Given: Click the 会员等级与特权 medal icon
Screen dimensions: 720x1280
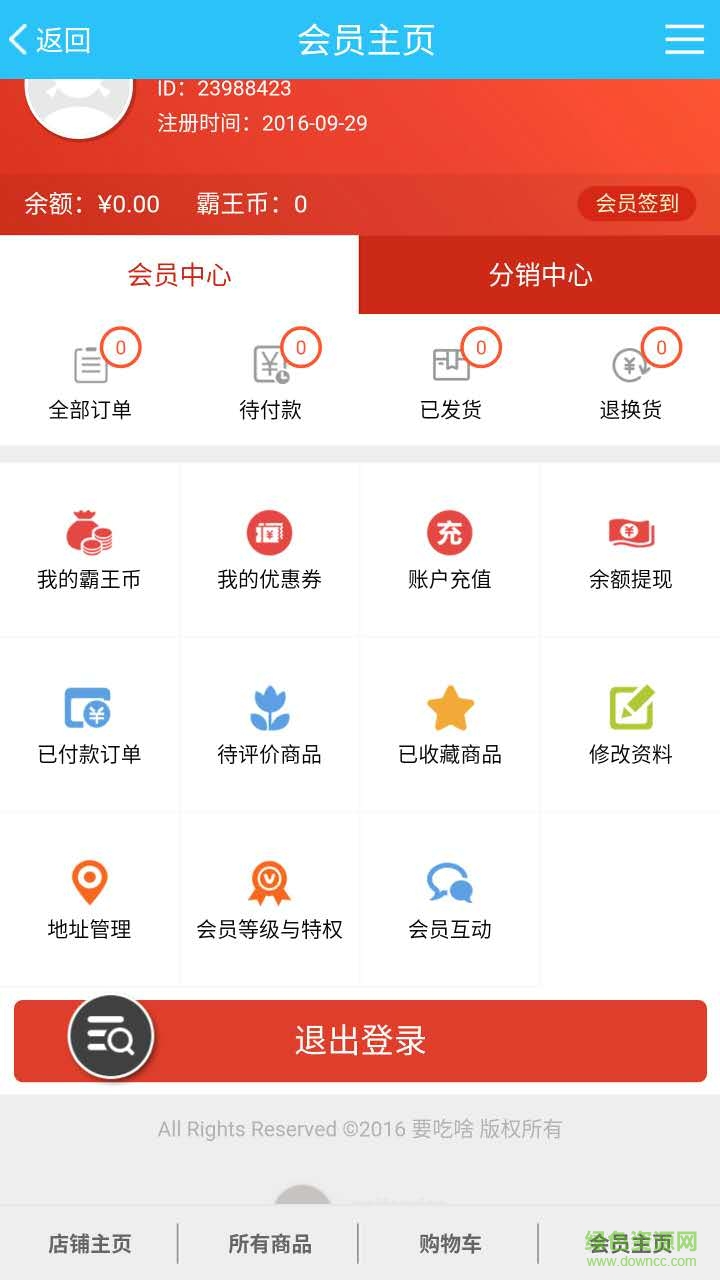Looking at the screenshot, I should [x=270, y=882].
